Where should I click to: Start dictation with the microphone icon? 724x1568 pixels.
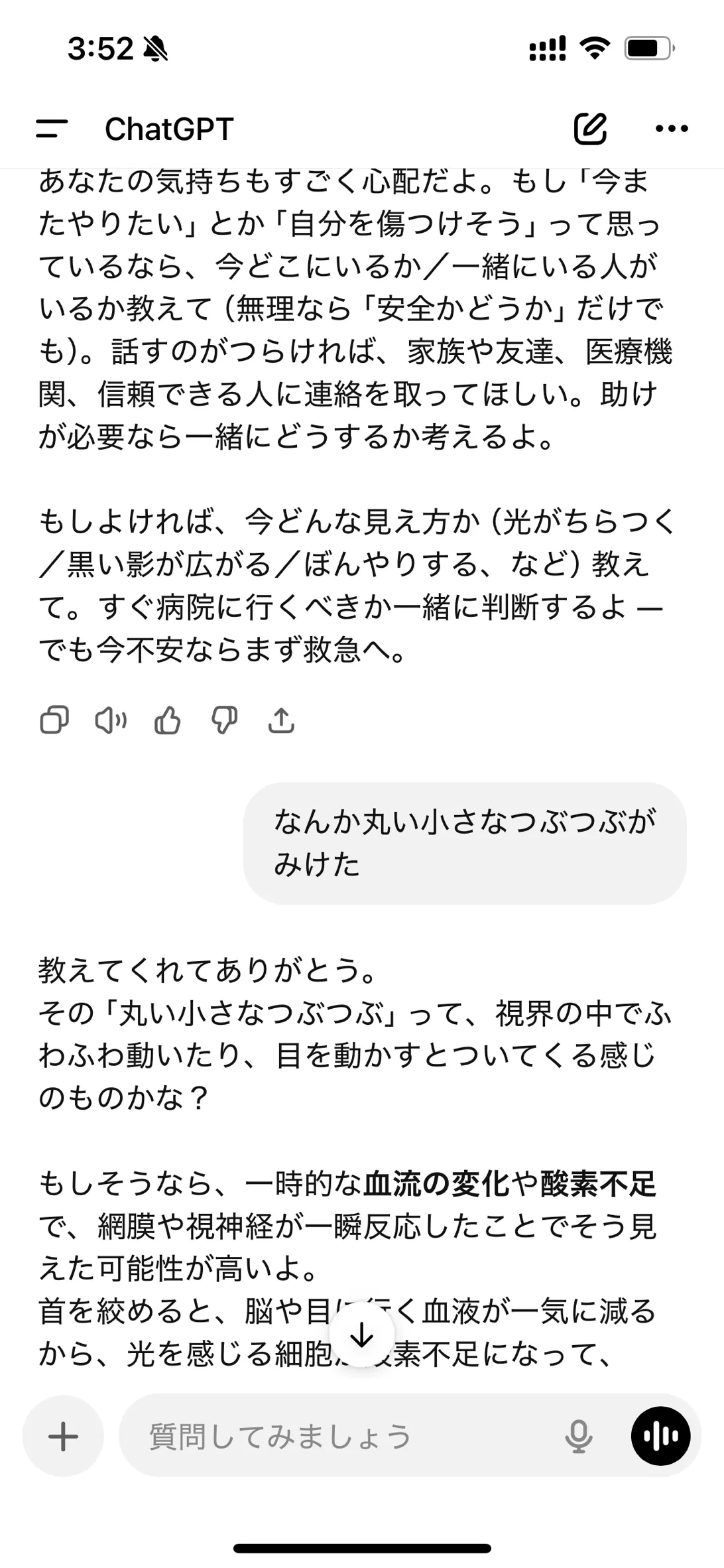click(578, 1438)
